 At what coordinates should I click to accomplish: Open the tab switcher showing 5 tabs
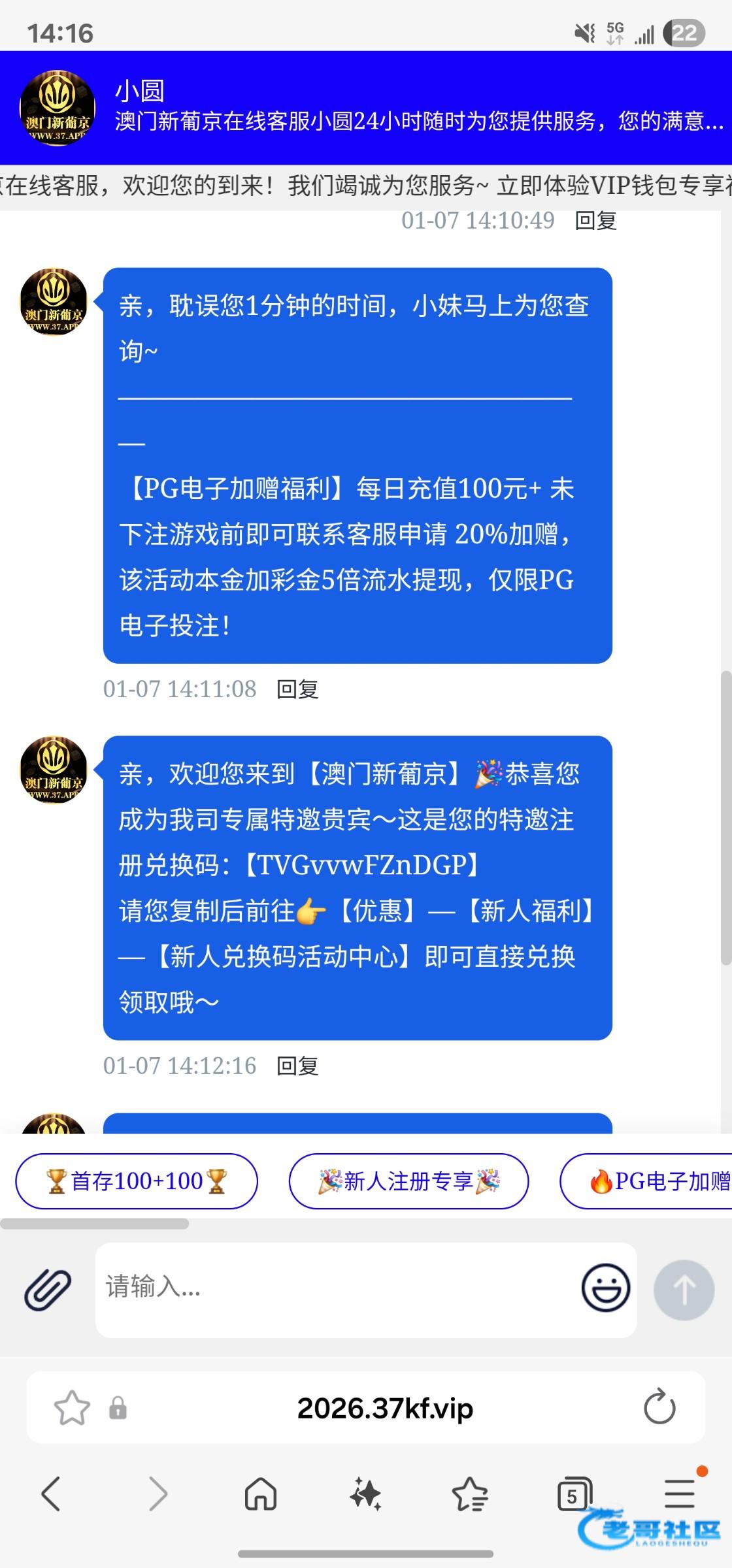pyautogui.click(x=573, y=1494)
